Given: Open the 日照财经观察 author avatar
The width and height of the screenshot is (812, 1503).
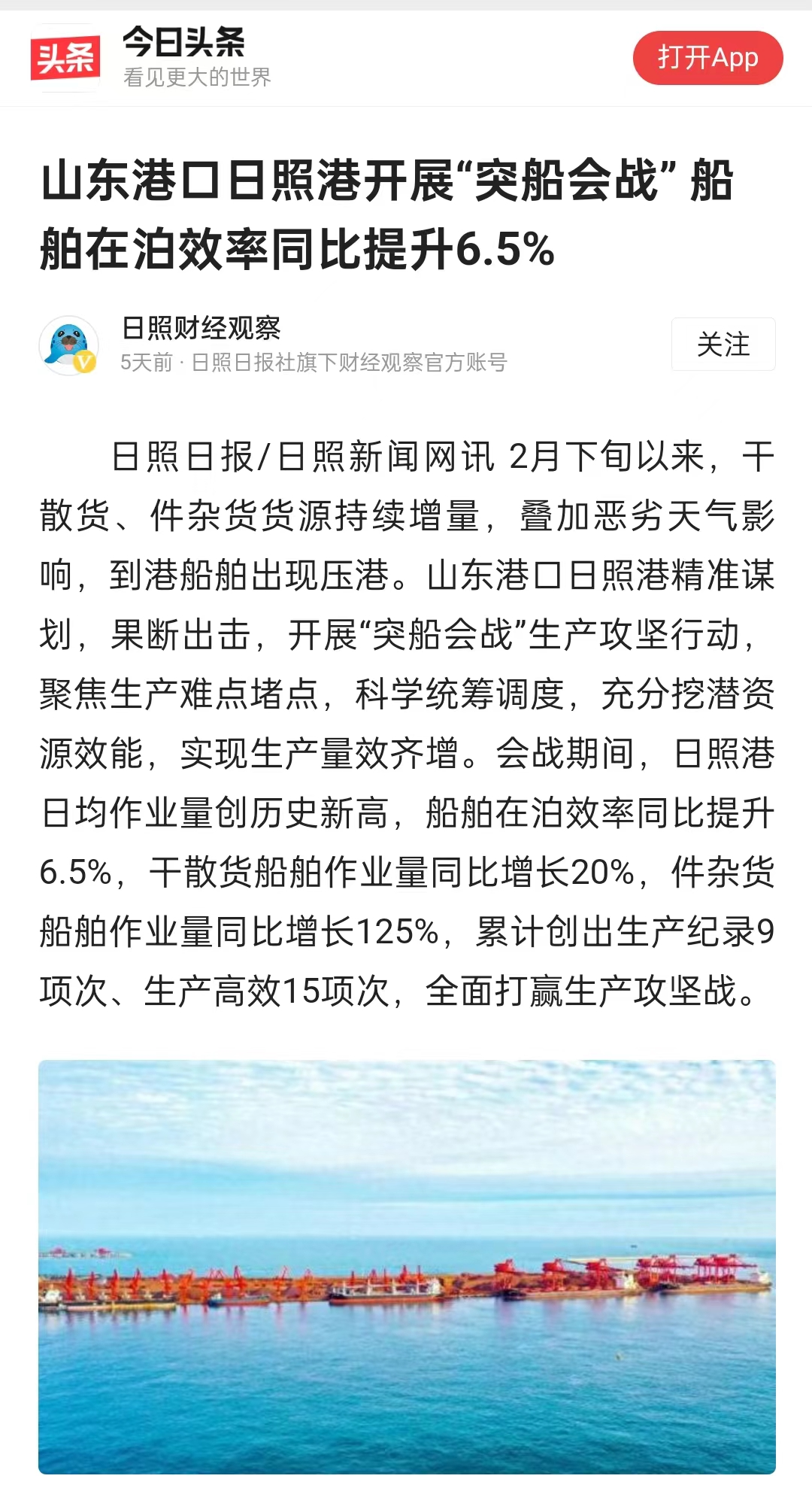Looking at the screenshot, I should coord(69,345).
